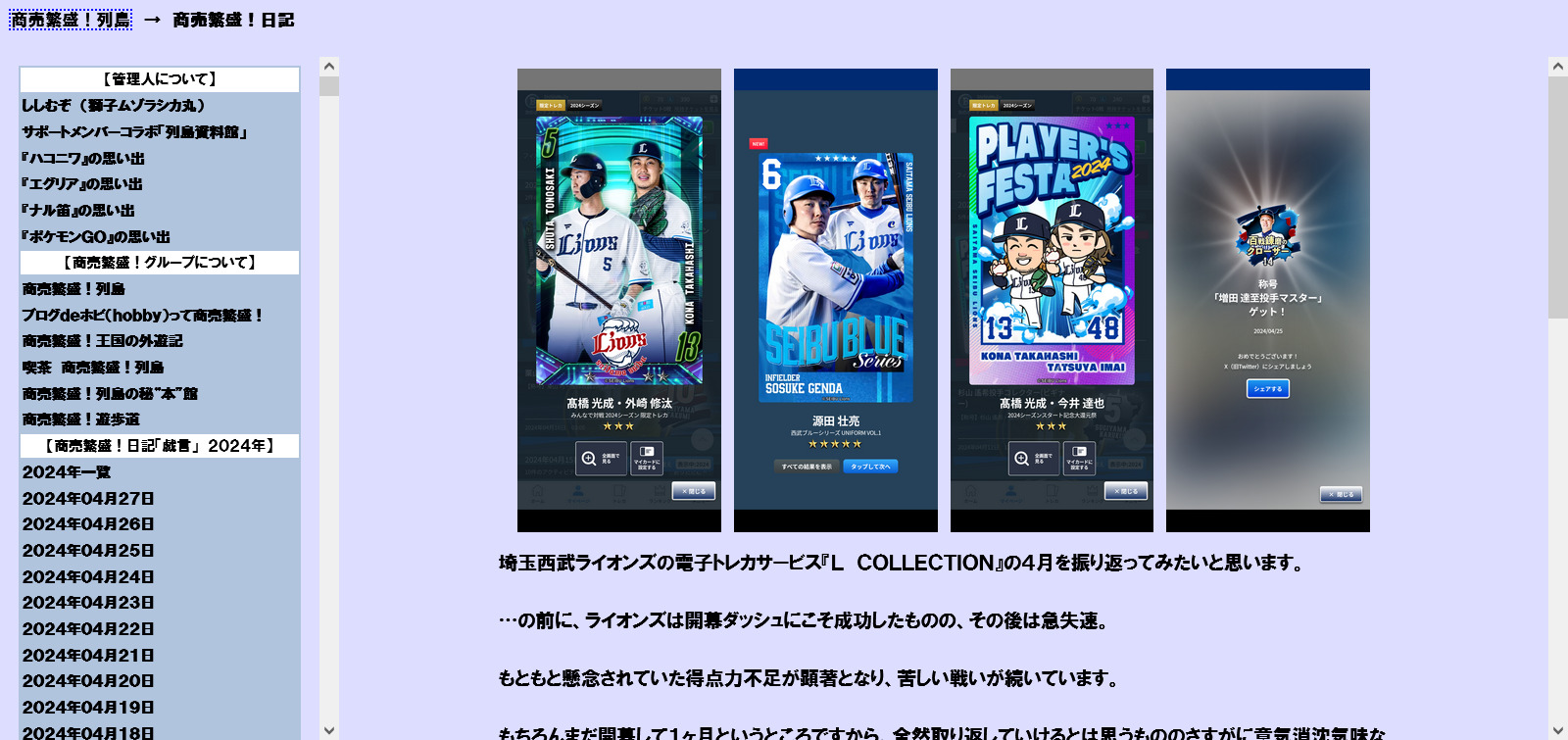Select the 2024年04月25日 entry
Image resolution: width=1568 pixels, height=740 pixels.
(88, 551)
